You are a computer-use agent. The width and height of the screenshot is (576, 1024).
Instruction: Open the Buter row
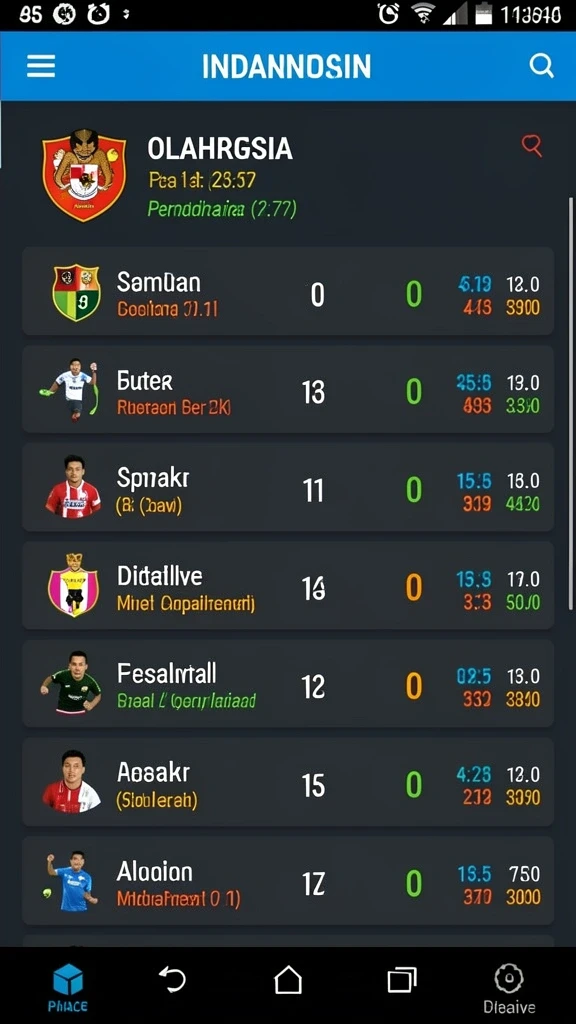288,389
